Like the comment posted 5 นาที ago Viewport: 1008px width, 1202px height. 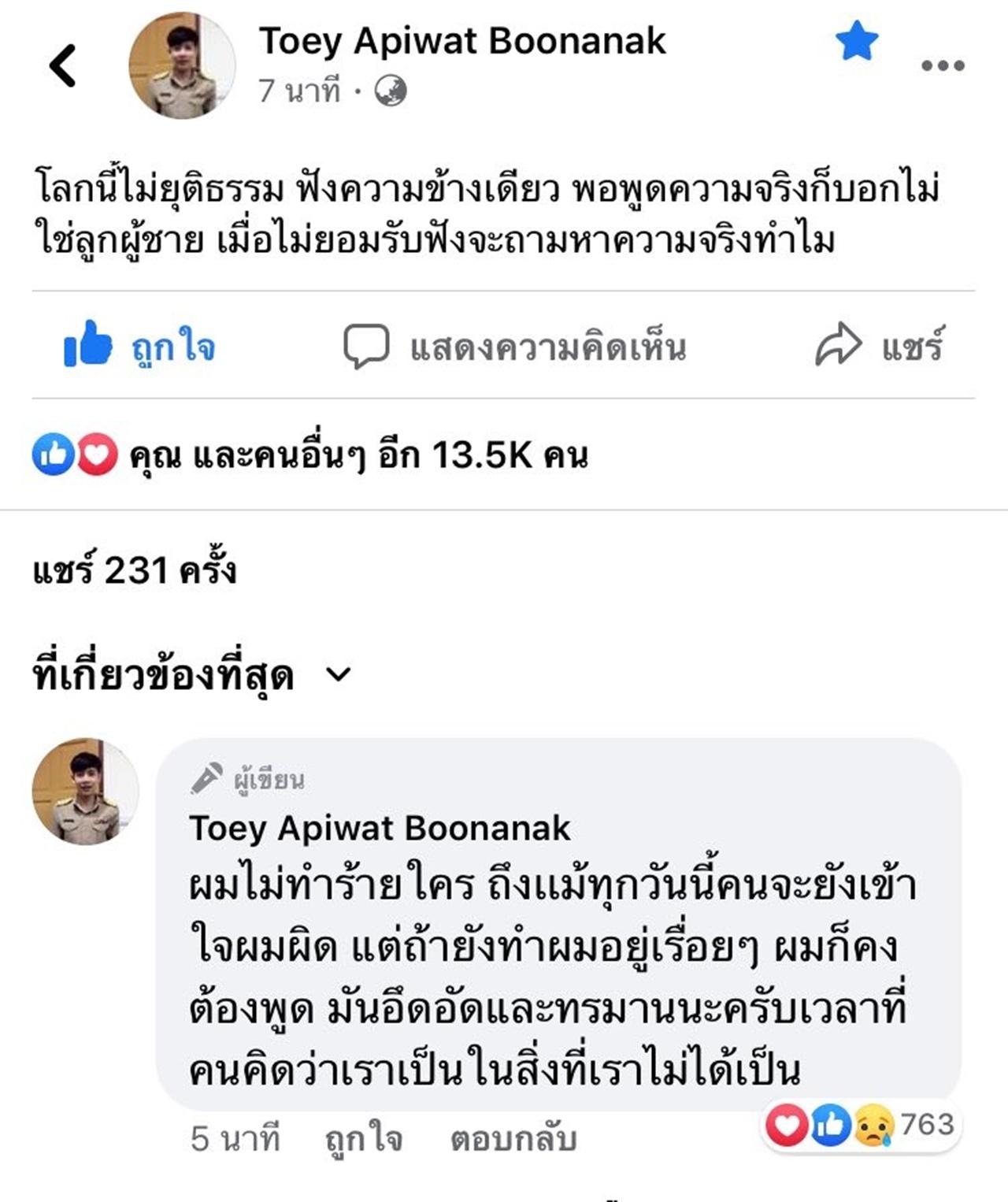click(363, 1139)
